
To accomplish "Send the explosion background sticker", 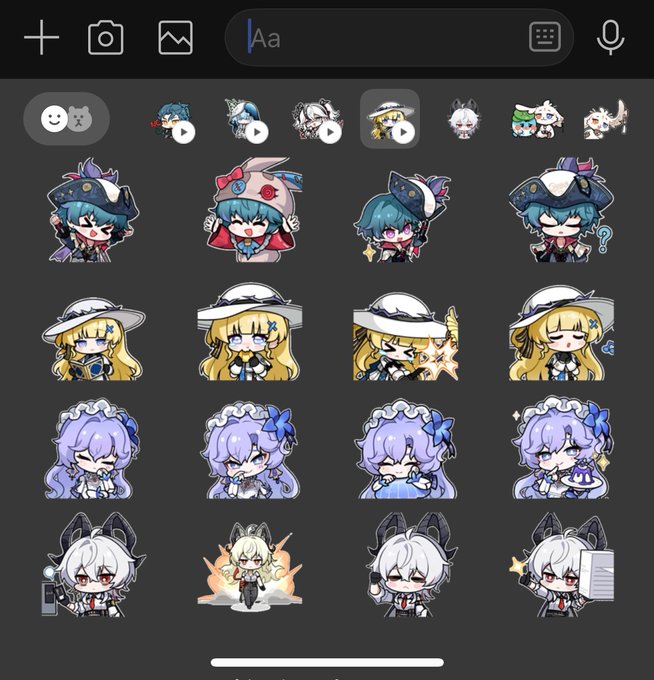I will [249, 565].
